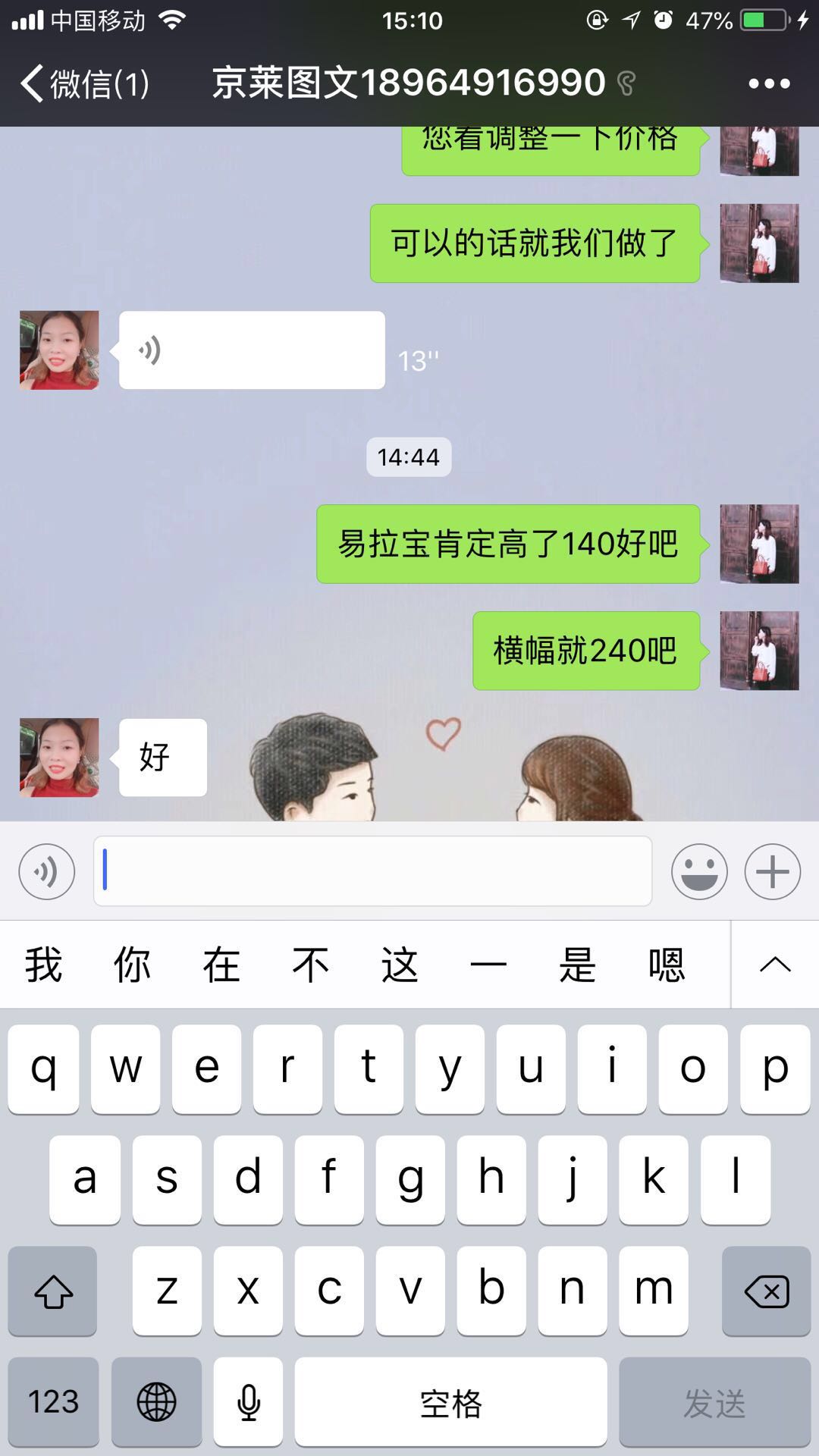Switch to voice input mode
This screenshot has width=819, height=1456.
[x=47, y=872]
